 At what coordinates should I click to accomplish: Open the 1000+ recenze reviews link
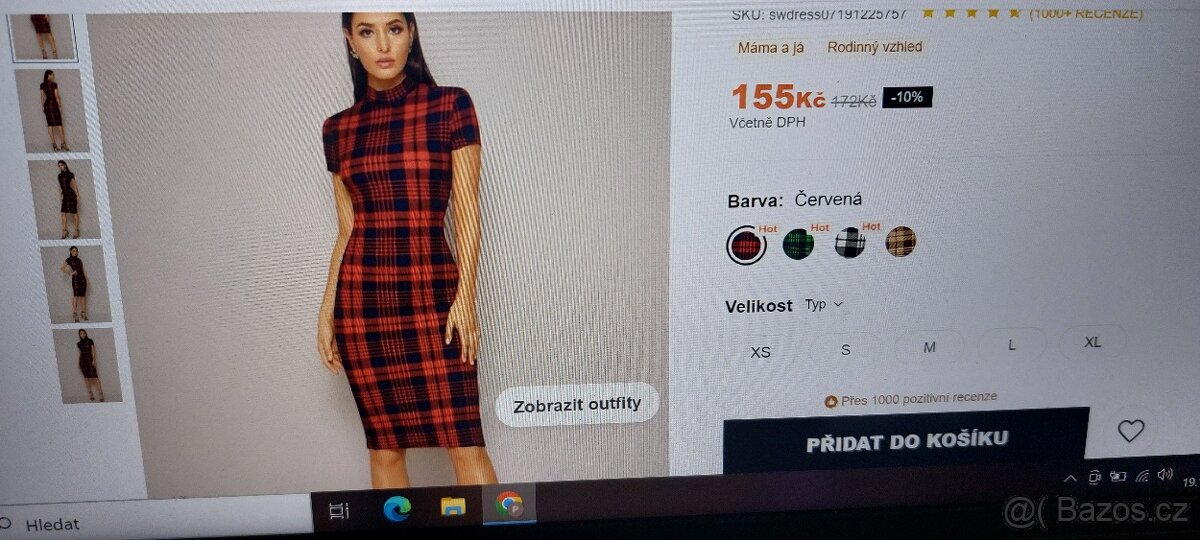pyautogui.click(x=1085, y=13)
